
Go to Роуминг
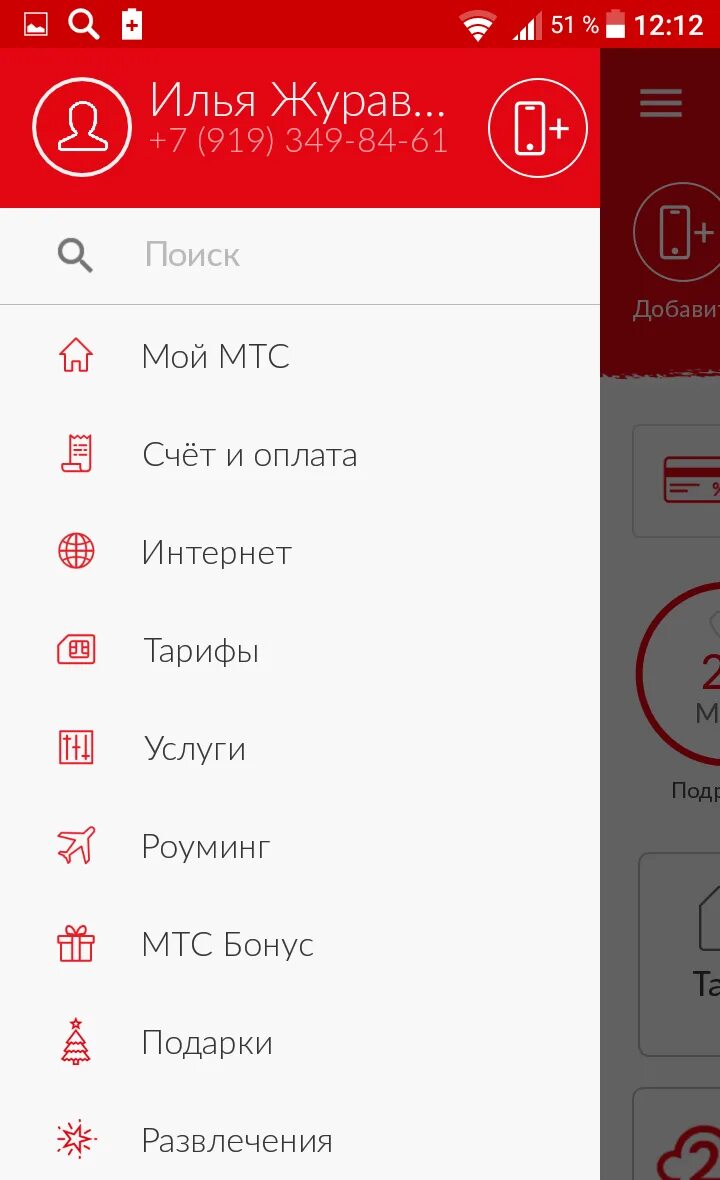click(300, 846)
